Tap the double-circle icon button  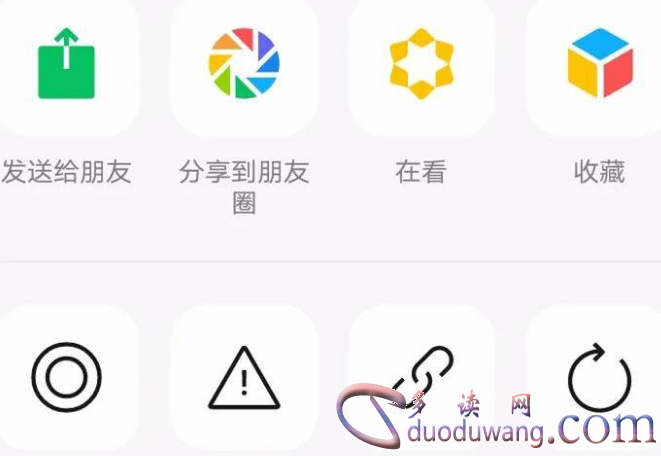click(x=66, y=378)
